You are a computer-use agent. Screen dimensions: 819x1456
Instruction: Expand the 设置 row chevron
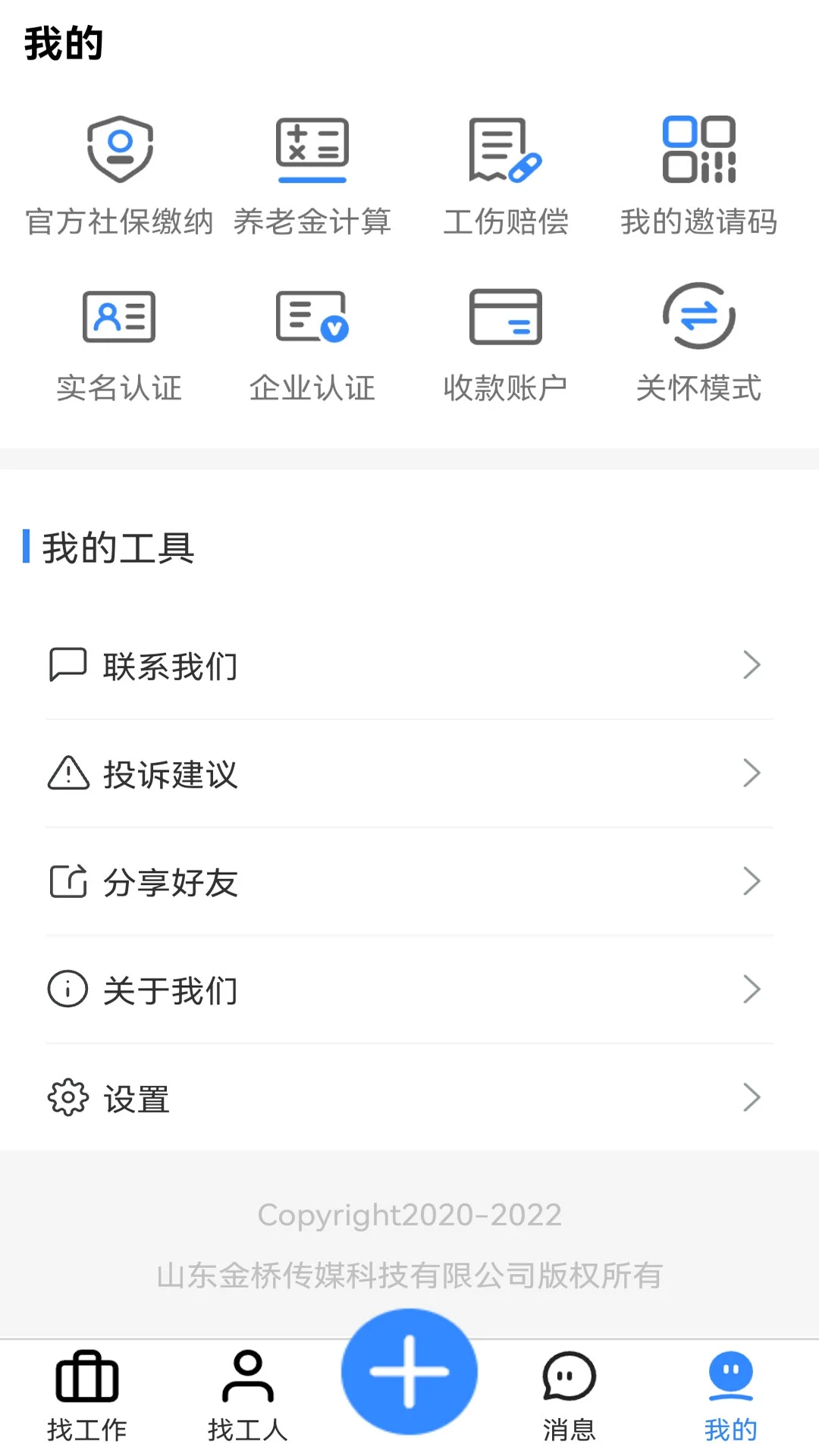pos(753,1097)
